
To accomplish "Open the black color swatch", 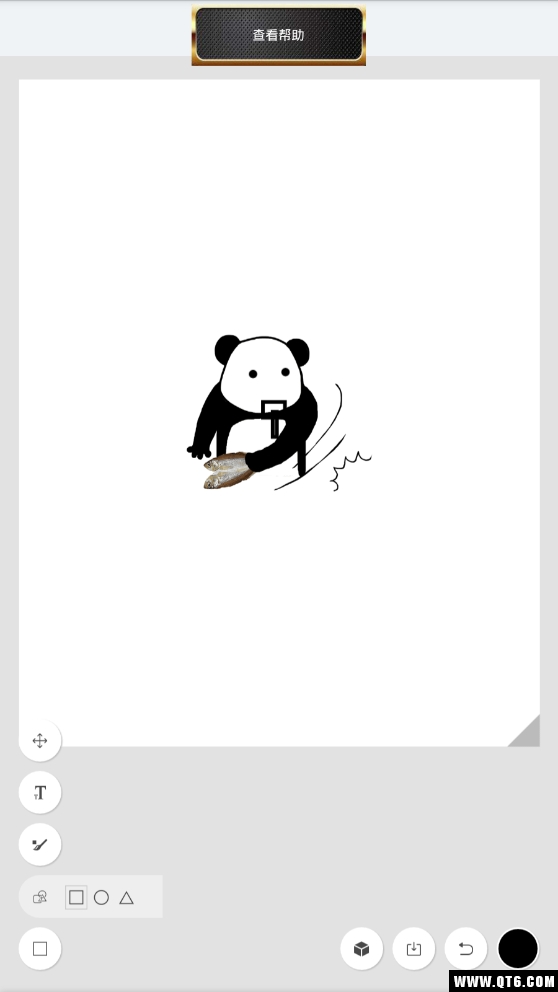I will (518, 948).
